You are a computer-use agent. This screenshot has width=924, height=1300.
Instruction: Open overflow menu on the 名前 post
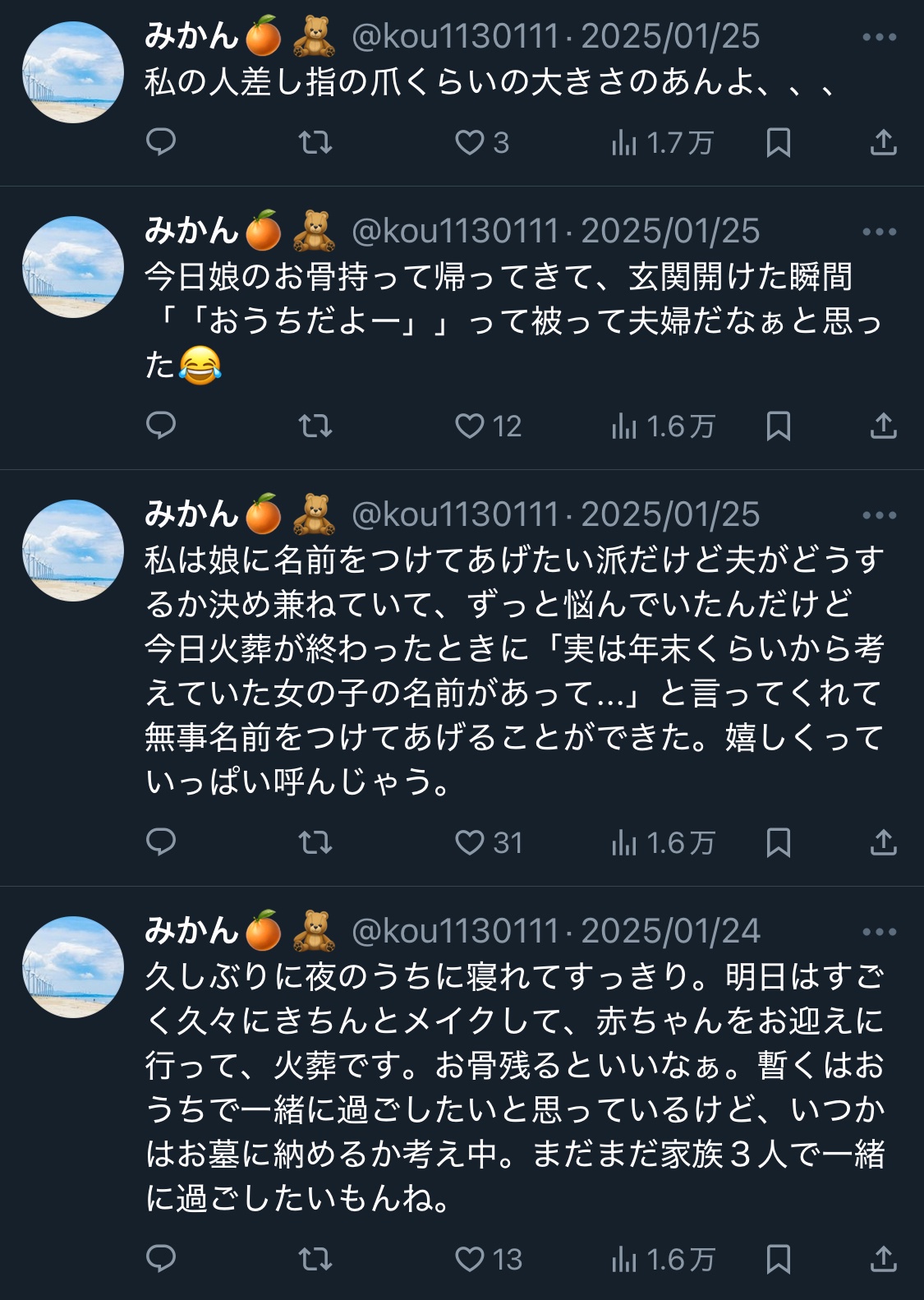[879, 515]
